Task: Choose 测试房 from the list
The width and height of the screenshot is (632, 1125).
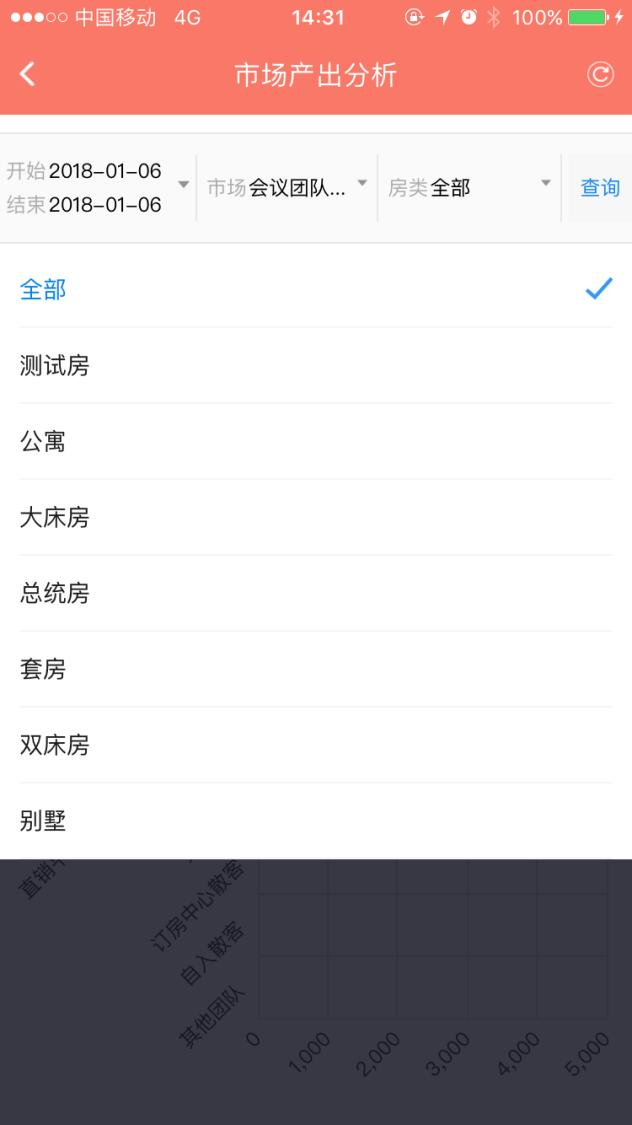Action: [x=316, y=365]
